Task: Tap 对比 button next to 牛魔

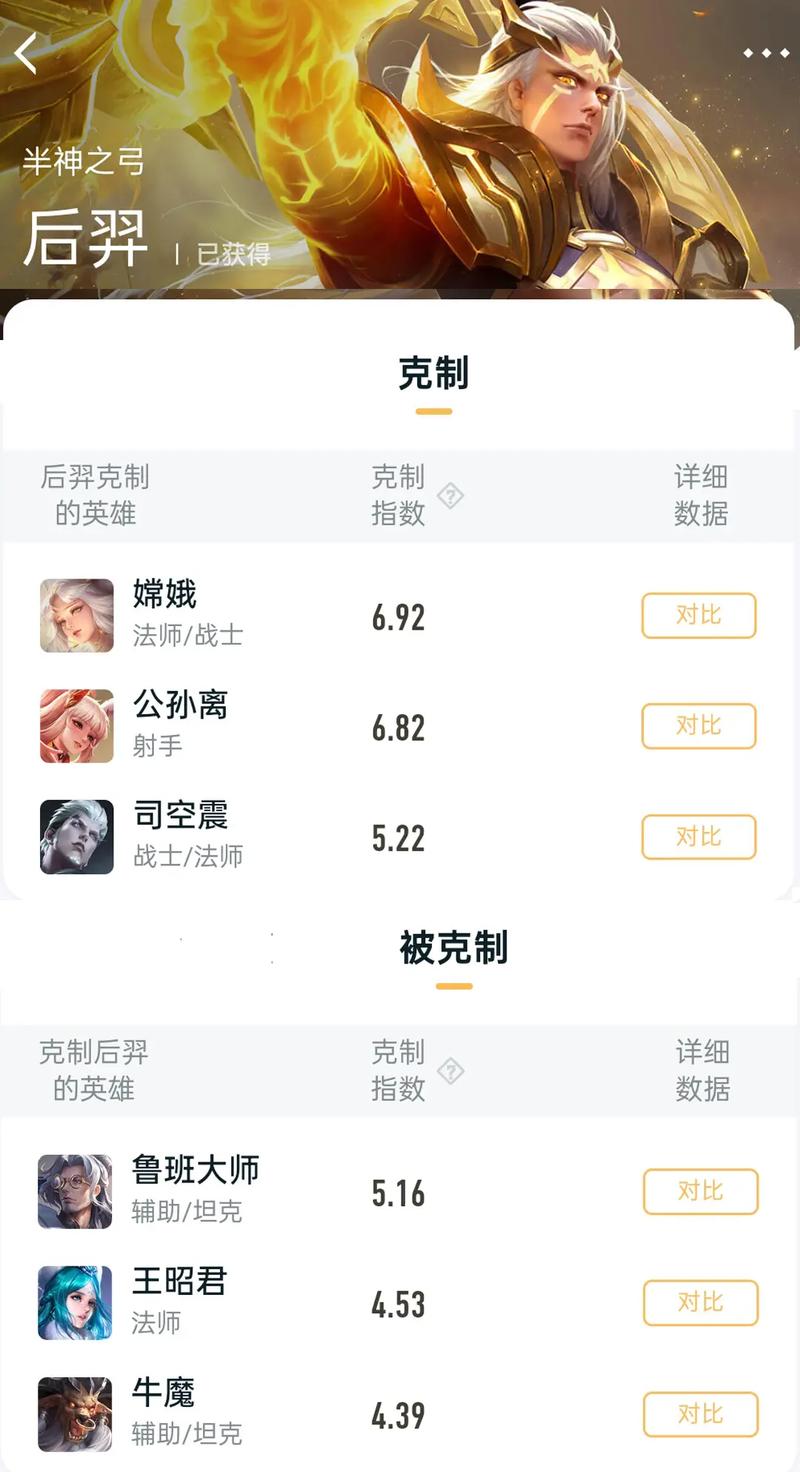Action: (x=700, y=1415)
